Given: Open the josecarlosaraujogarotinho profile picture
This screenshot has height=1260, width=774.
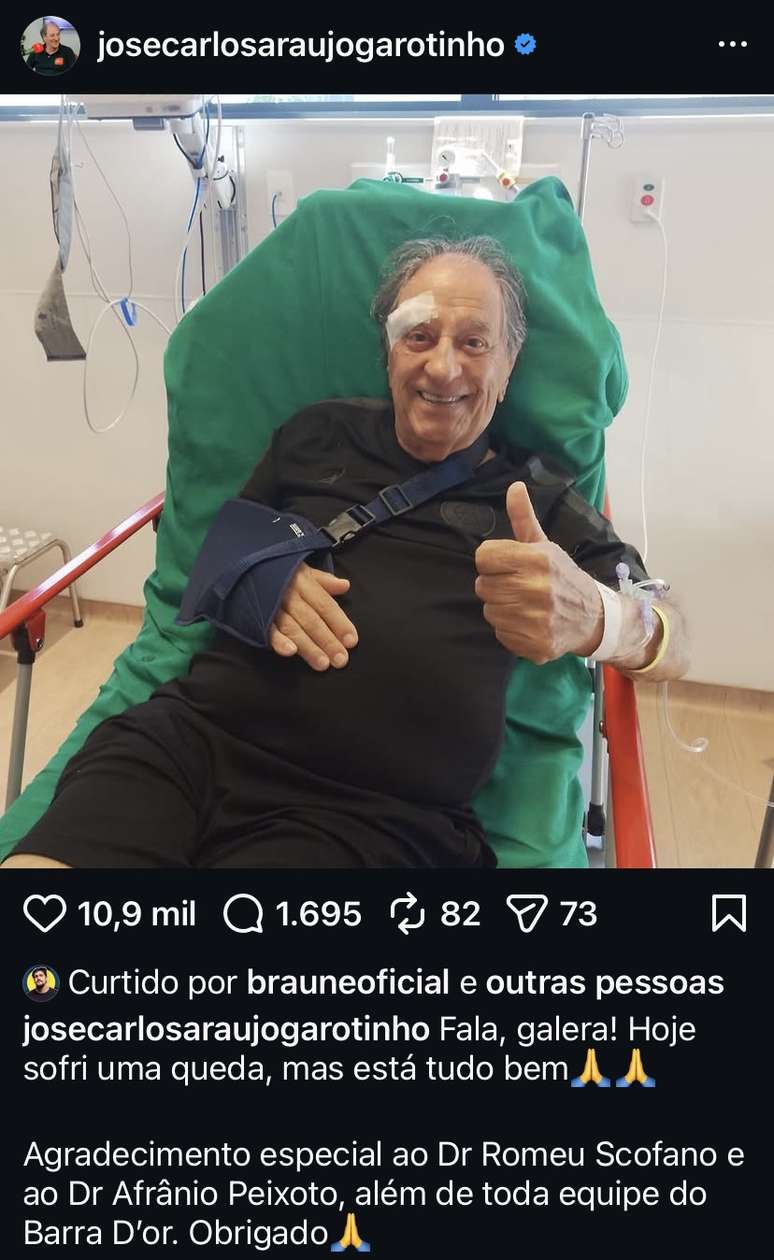Looking at the screenshot, I should pyautogui.click(x=50, y=46).
